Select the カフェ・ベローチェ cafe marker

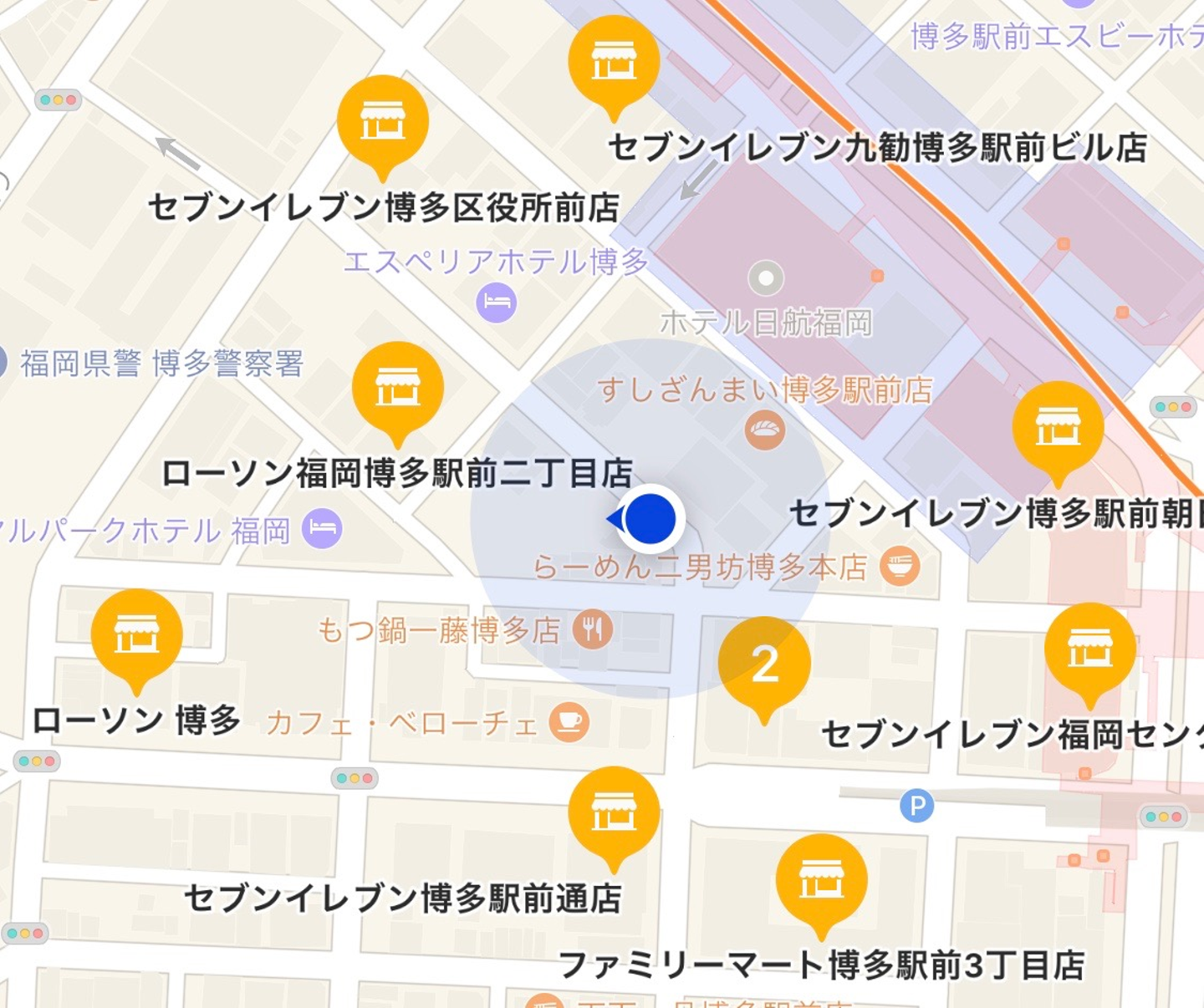pyautogui.click(x=569, y=721)
